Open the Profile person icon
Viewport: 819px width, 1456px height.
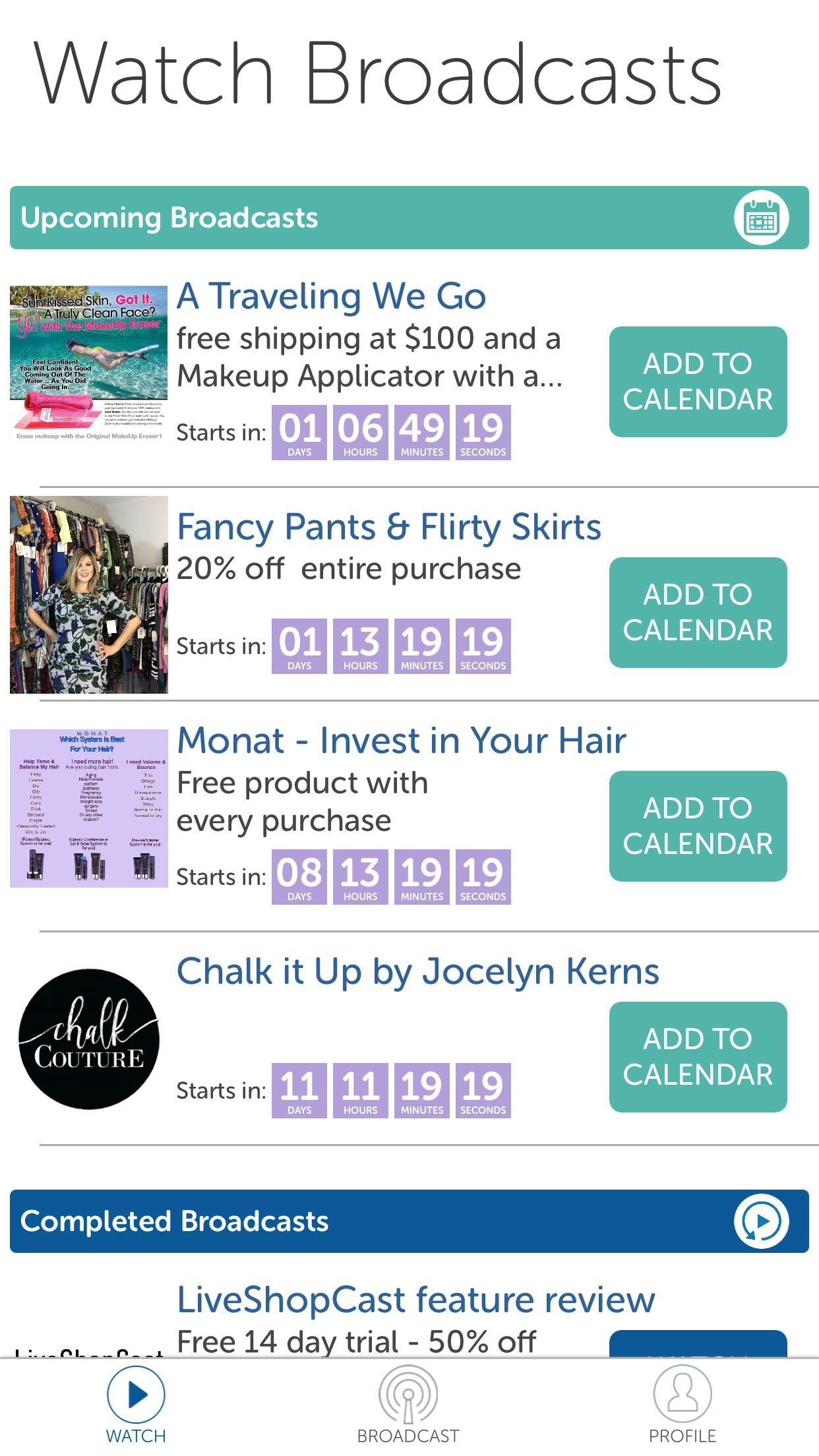coord(682,1393)
